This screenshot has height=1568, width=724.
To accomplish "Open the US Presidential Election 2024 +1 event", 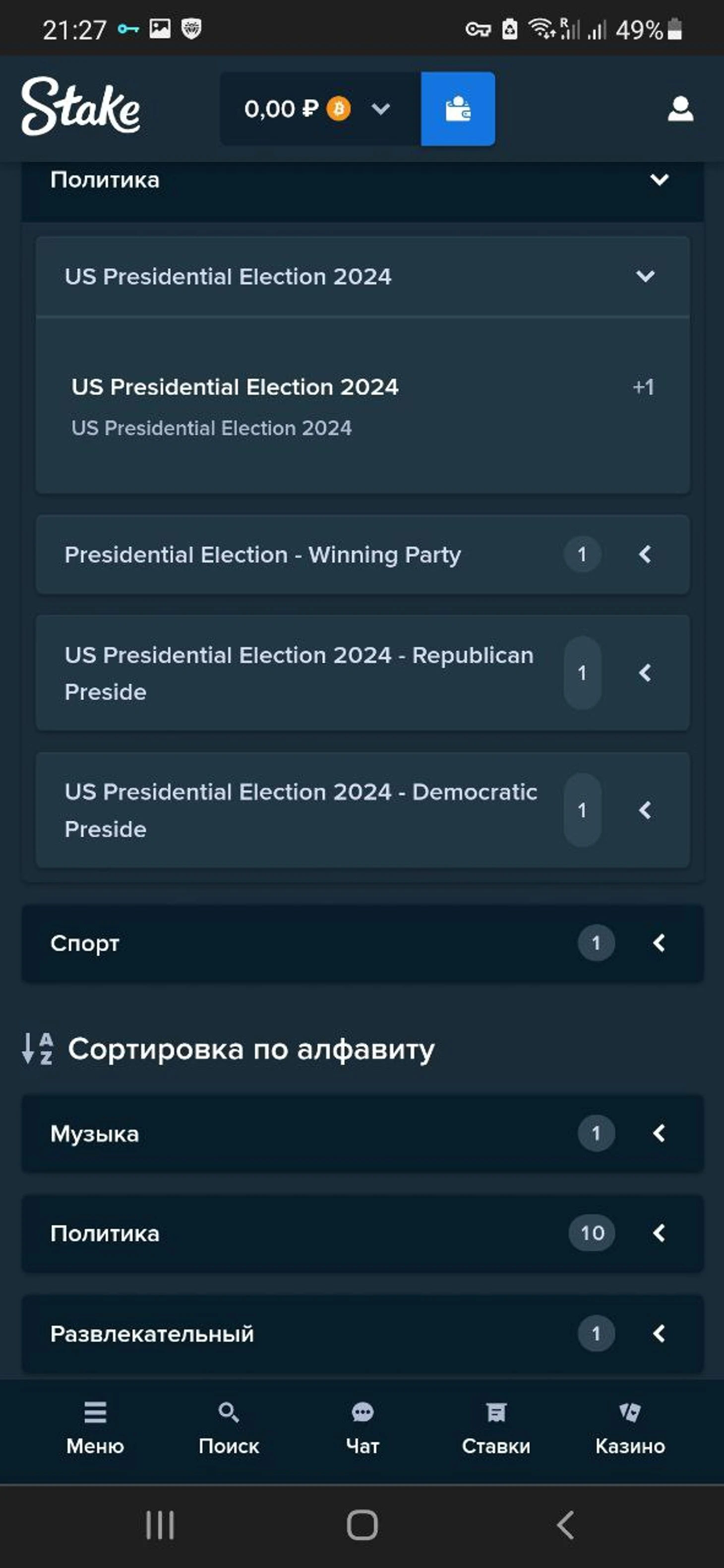I will [362, 407].
